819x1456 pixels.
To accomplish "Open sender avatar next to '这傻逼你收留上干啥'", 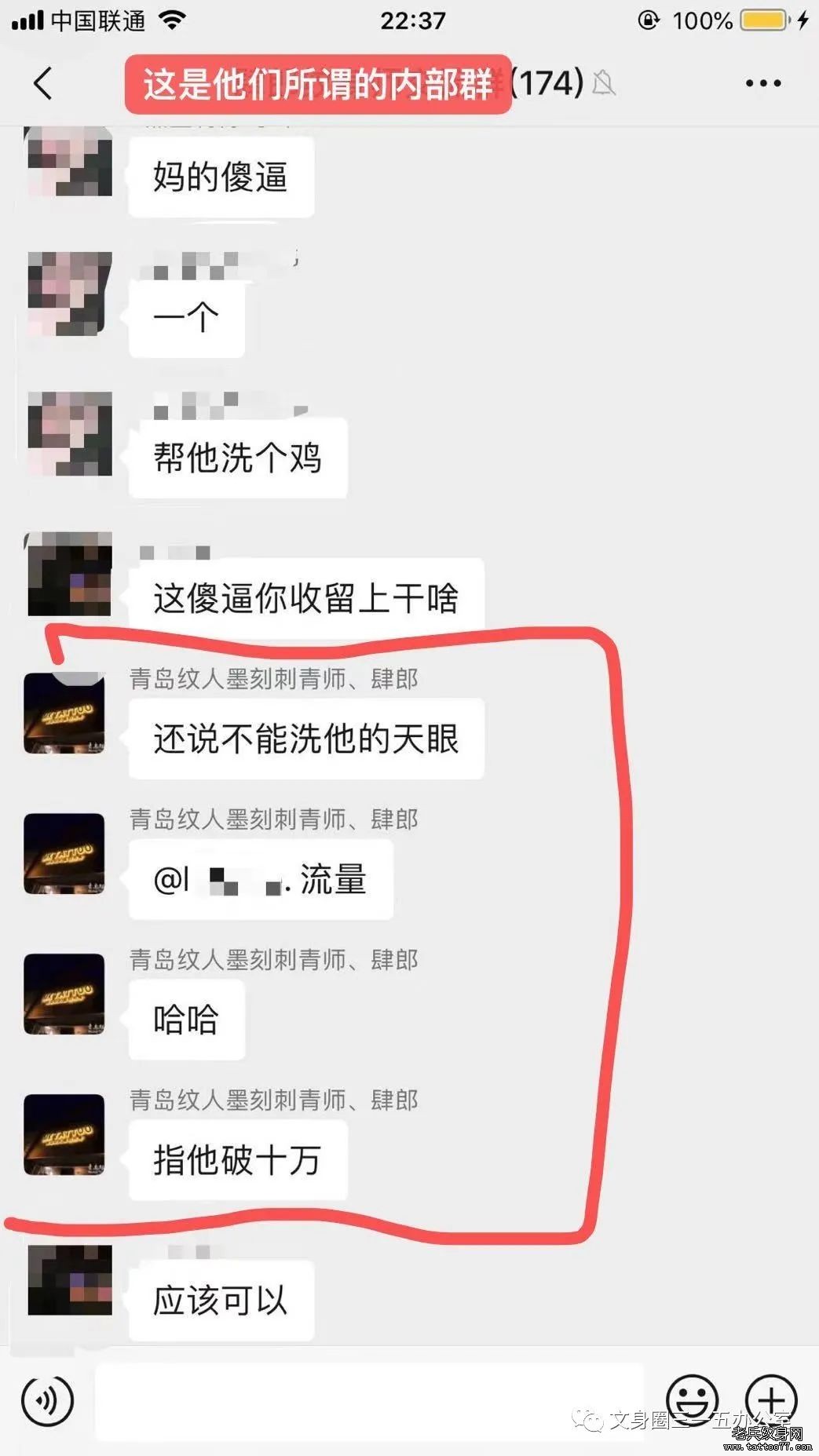I will [69, 574].
